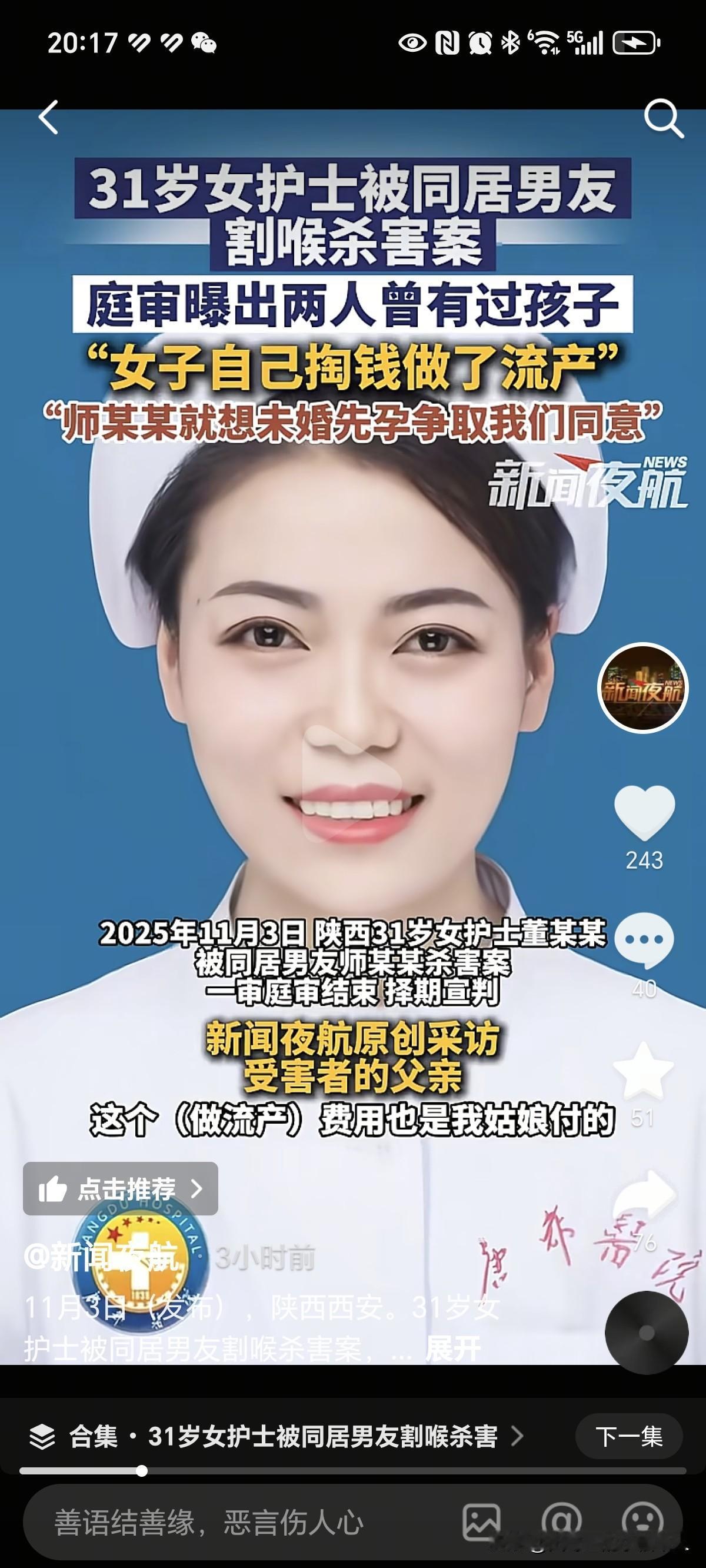
Task: Open the comment section showing 40 comments
Action: pyautogui.click(x=647, y=940)
